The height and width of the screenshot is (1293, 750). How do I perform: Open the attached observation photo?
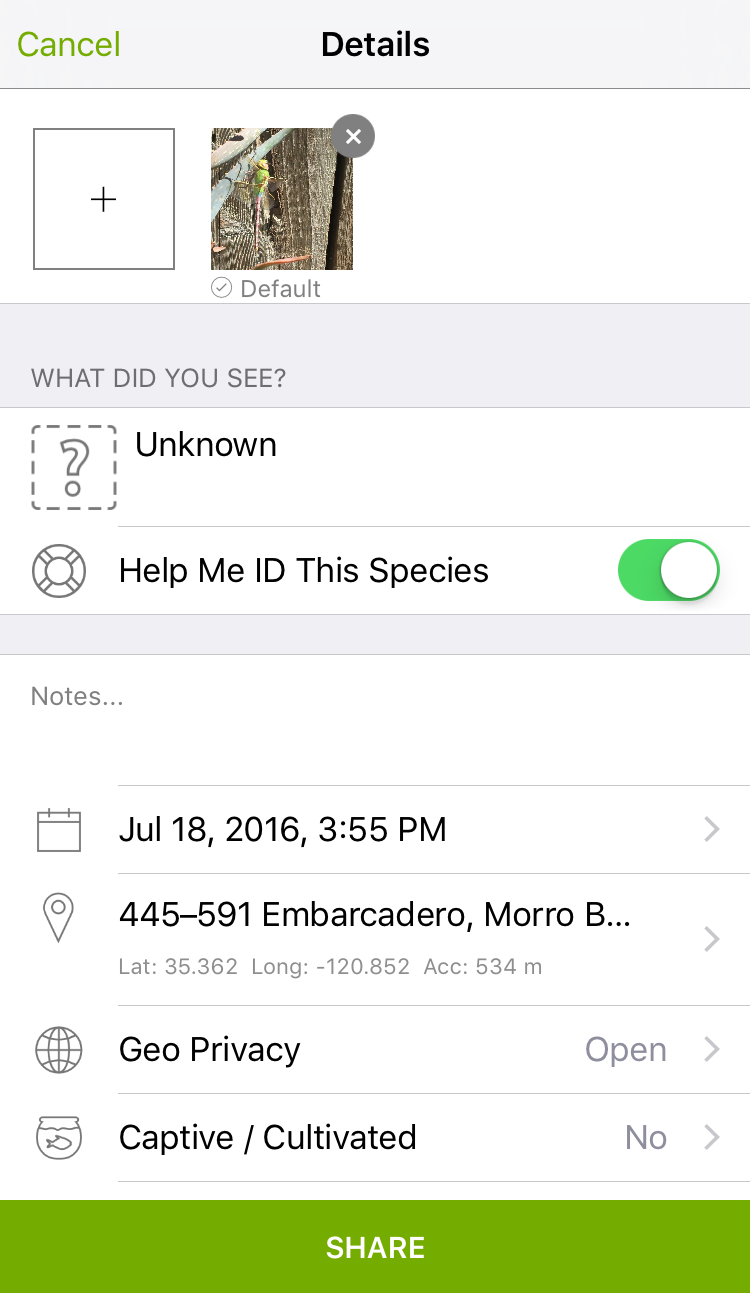[282, 199]
